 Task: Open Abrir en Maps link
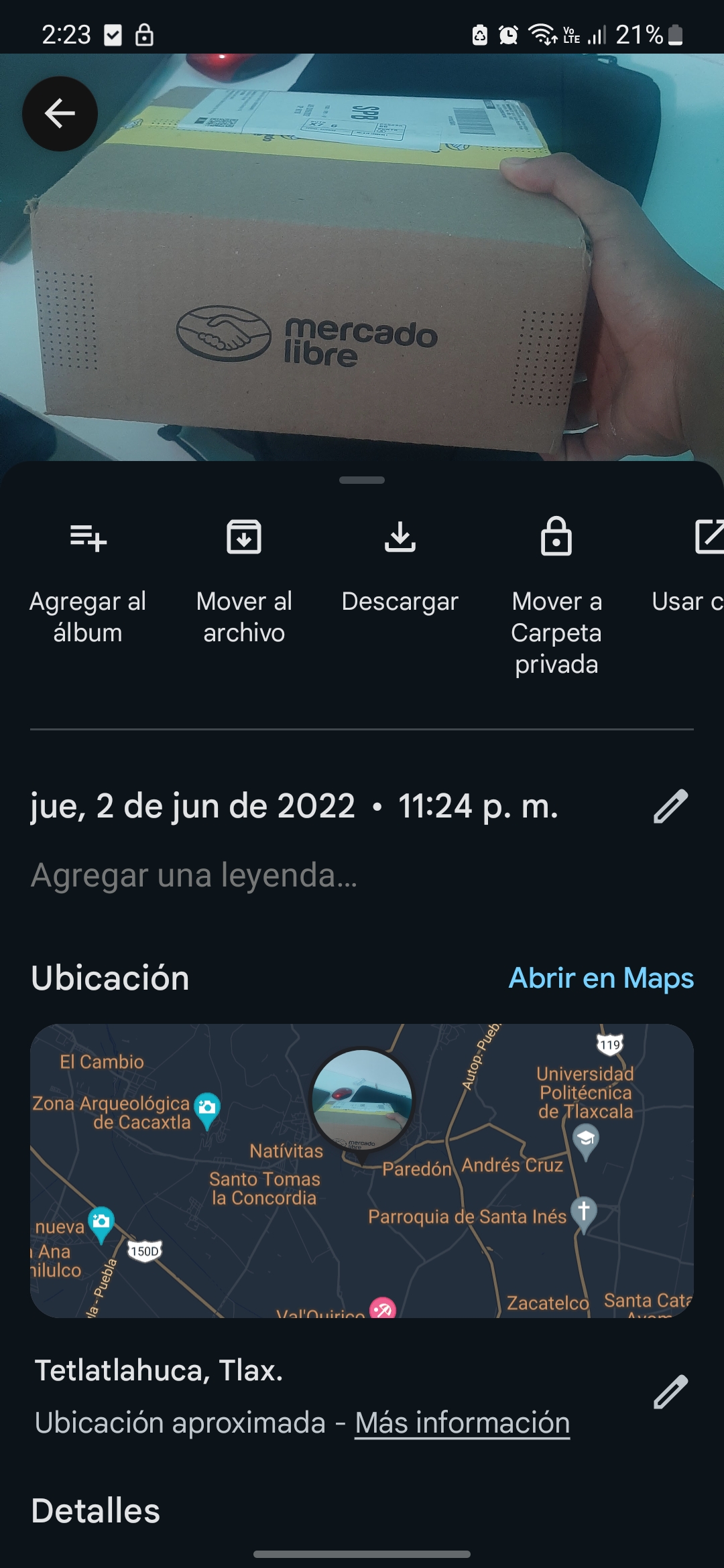tap(601, 978)
